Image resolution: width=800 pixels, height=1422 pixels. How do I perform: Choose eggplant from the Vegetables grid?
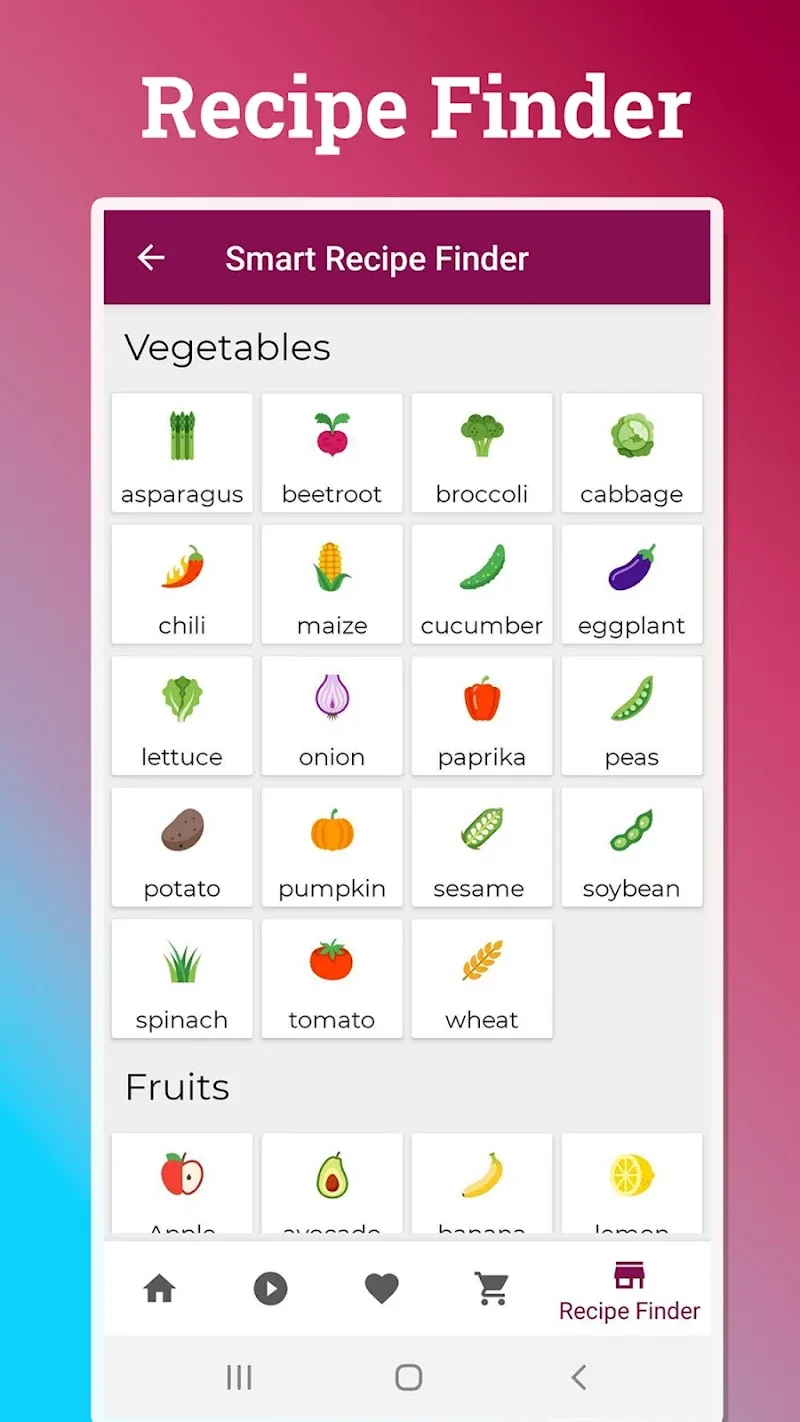(632, 585)
